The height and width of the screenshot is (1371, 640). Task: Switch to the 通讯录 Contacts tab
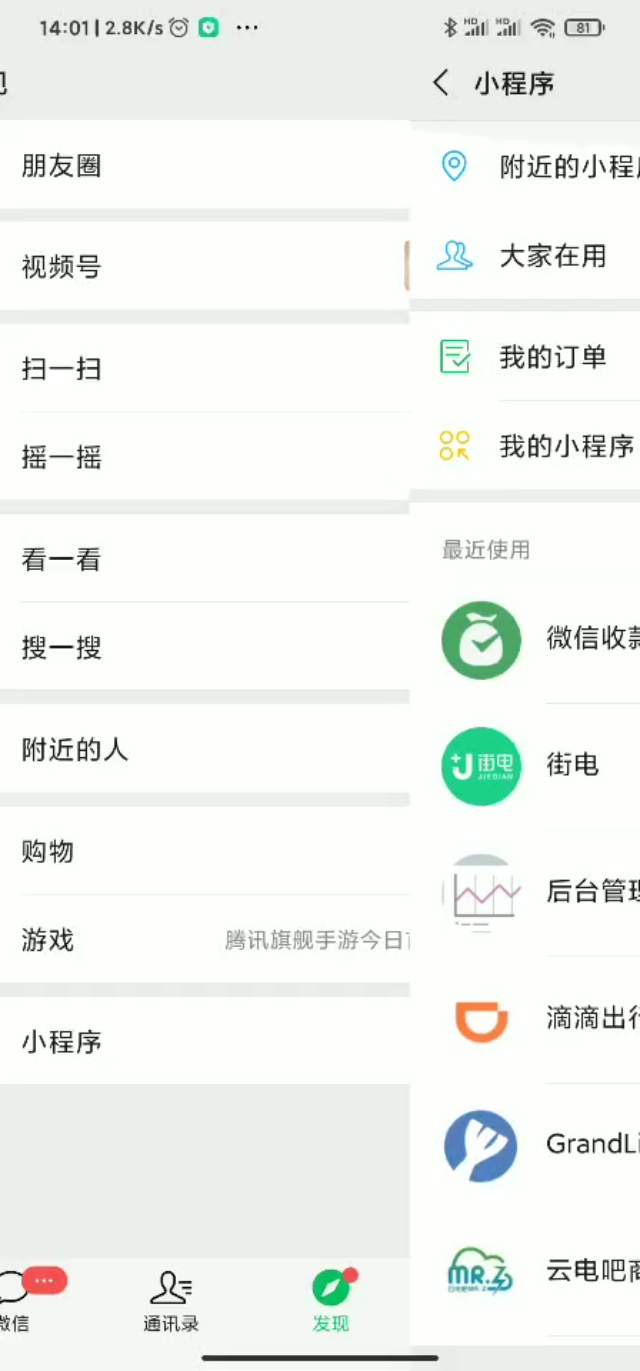[170, 1301]
